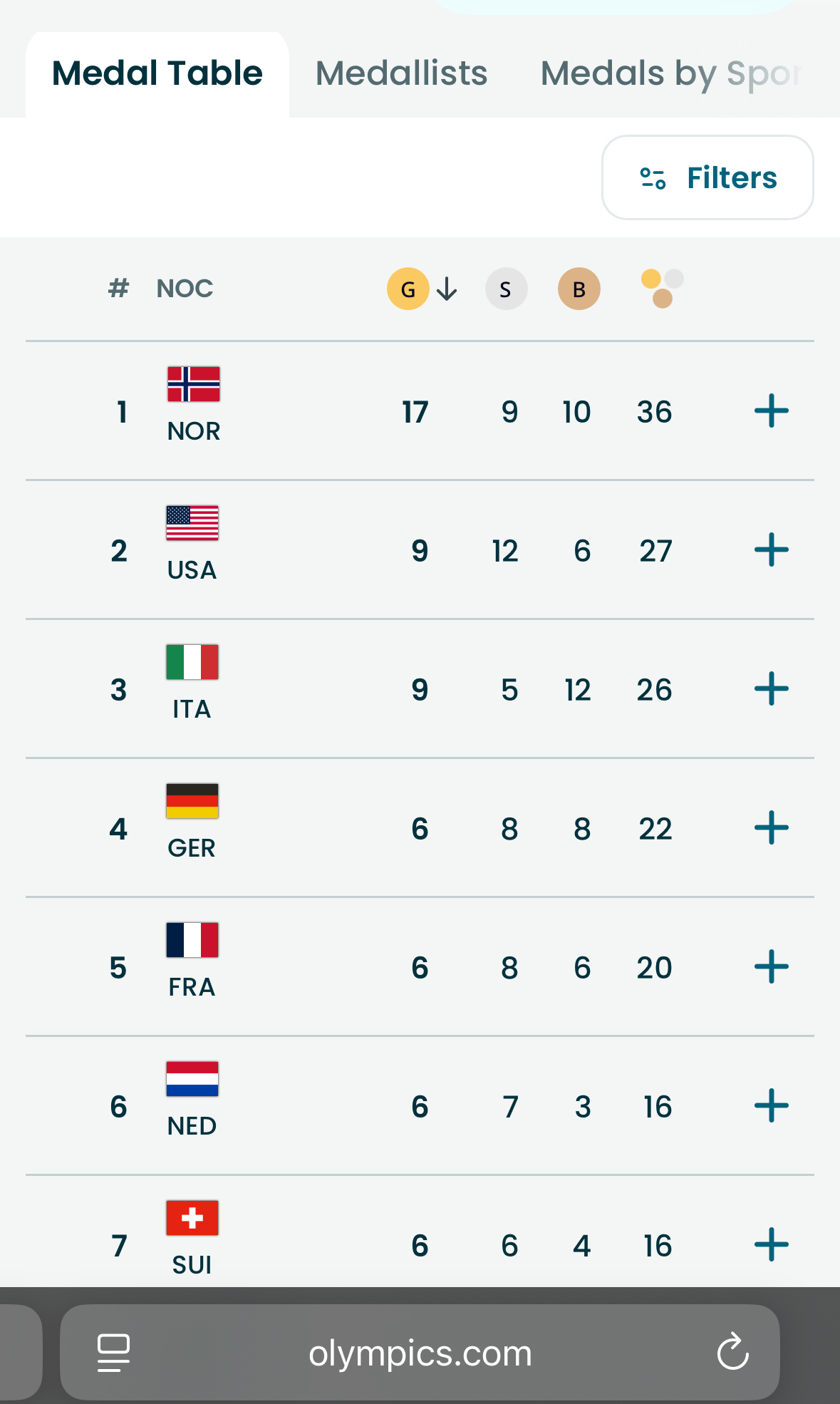Tap the plus icon beside FRA

(771, 967)
